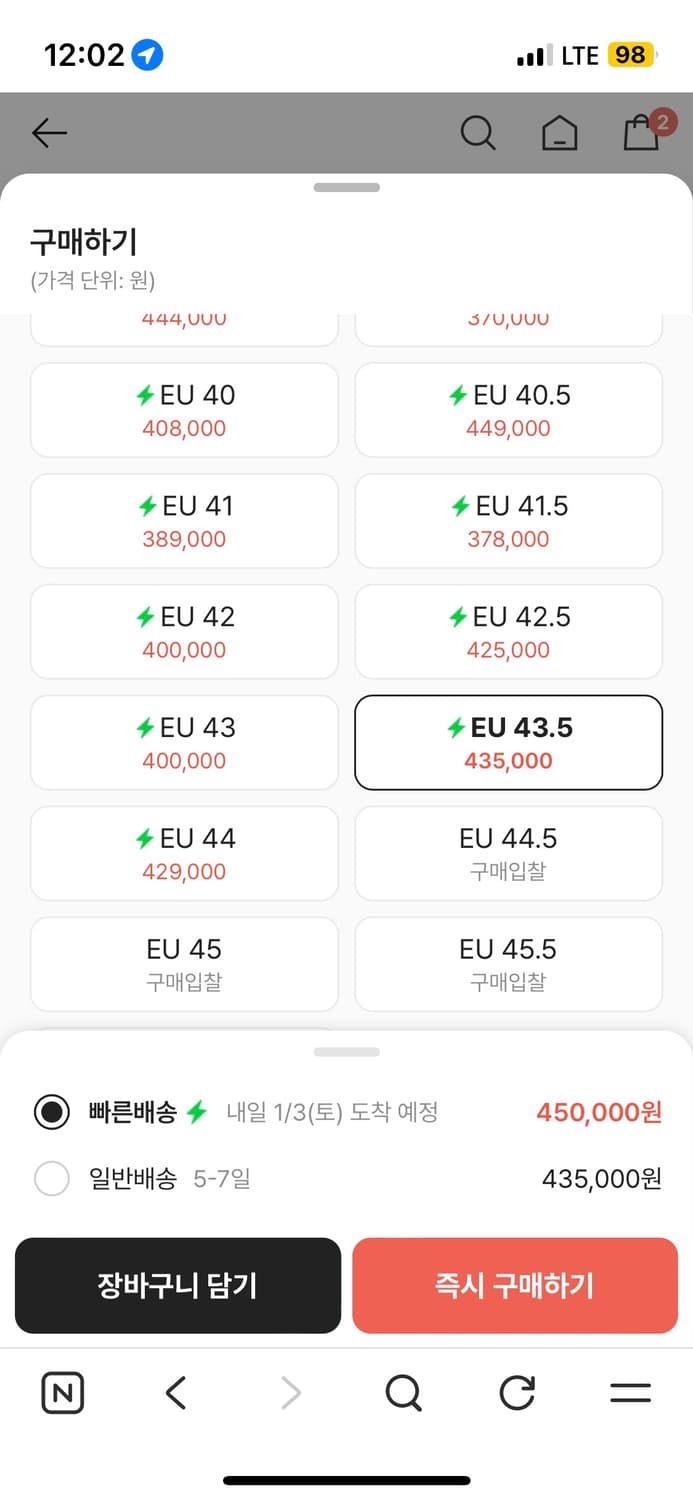Image resolution: width=693 pixels, height=1500 pixels.
Task: Buy now with 즉시 구매하기
Action: coord(515,1285)
